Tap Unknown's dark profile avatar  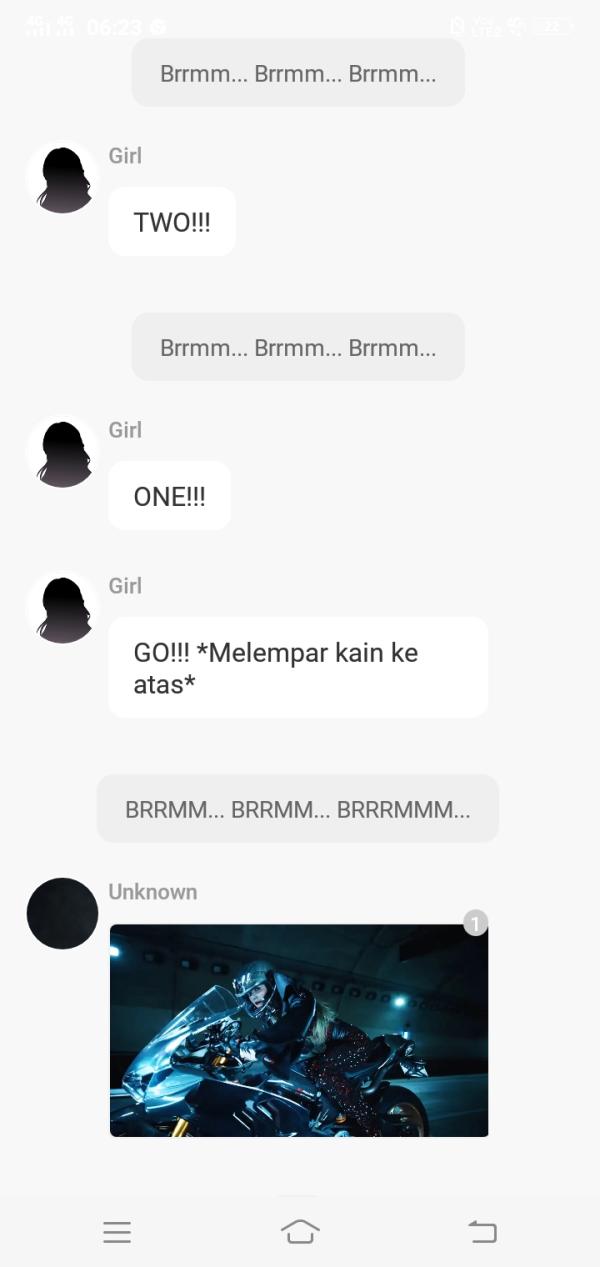[x=62, y=913]
